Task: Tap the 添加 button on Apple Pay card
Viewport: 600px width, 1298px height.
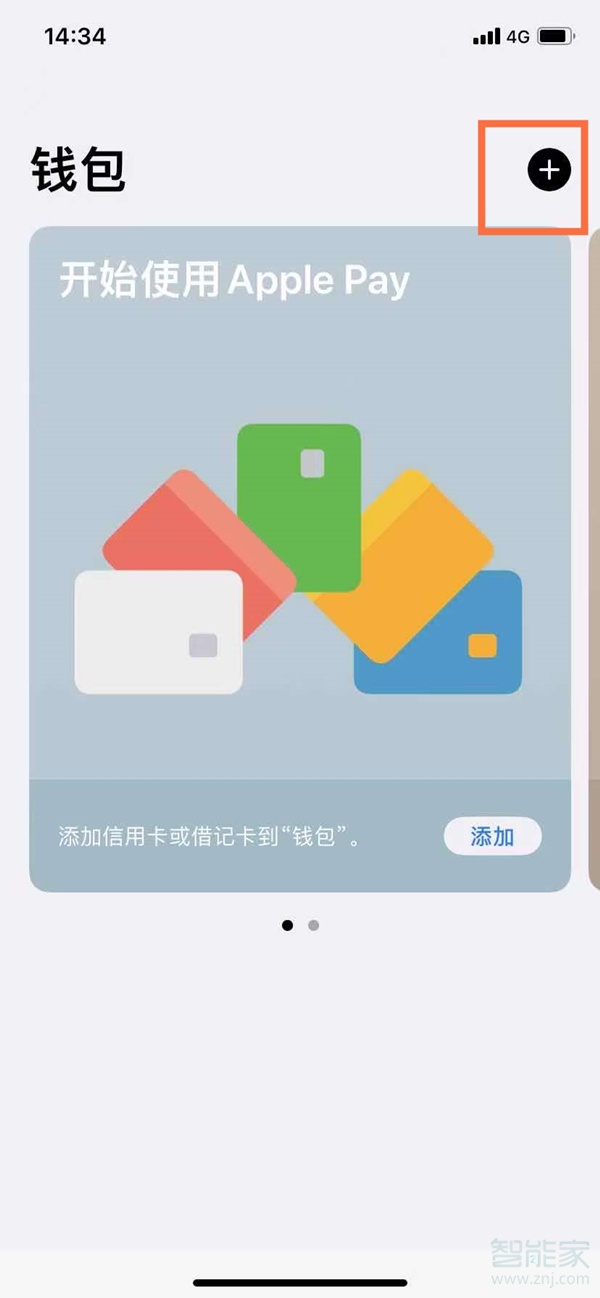Action: [492, 836]
